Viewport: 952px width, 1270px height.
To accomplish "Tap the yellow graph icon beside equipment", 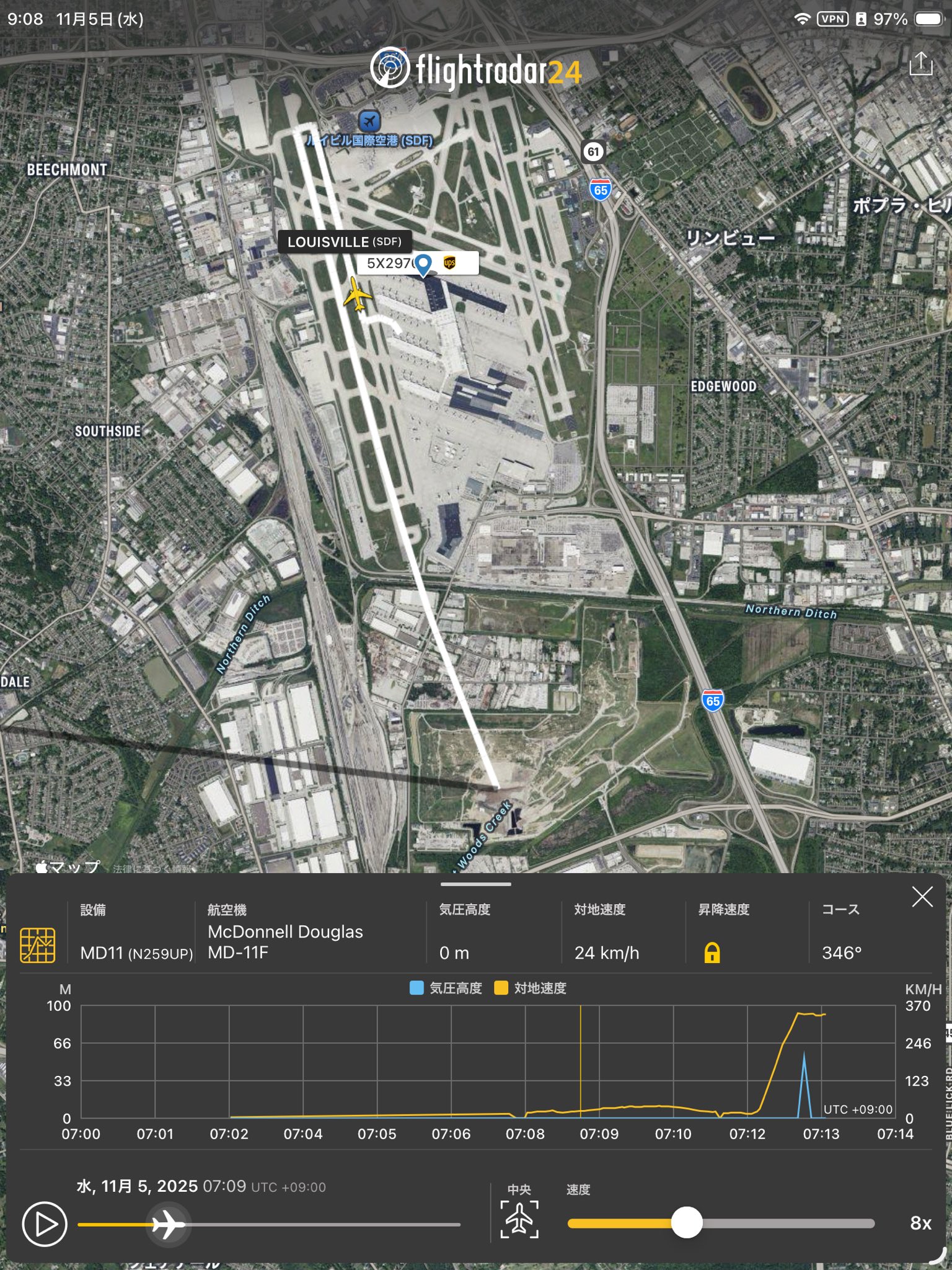I will (x=38, y=946).
